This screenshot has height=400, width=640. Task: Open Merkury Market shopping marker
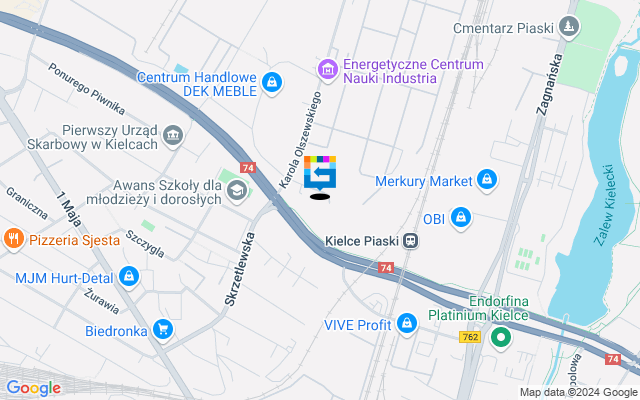(x=487, y=180)
